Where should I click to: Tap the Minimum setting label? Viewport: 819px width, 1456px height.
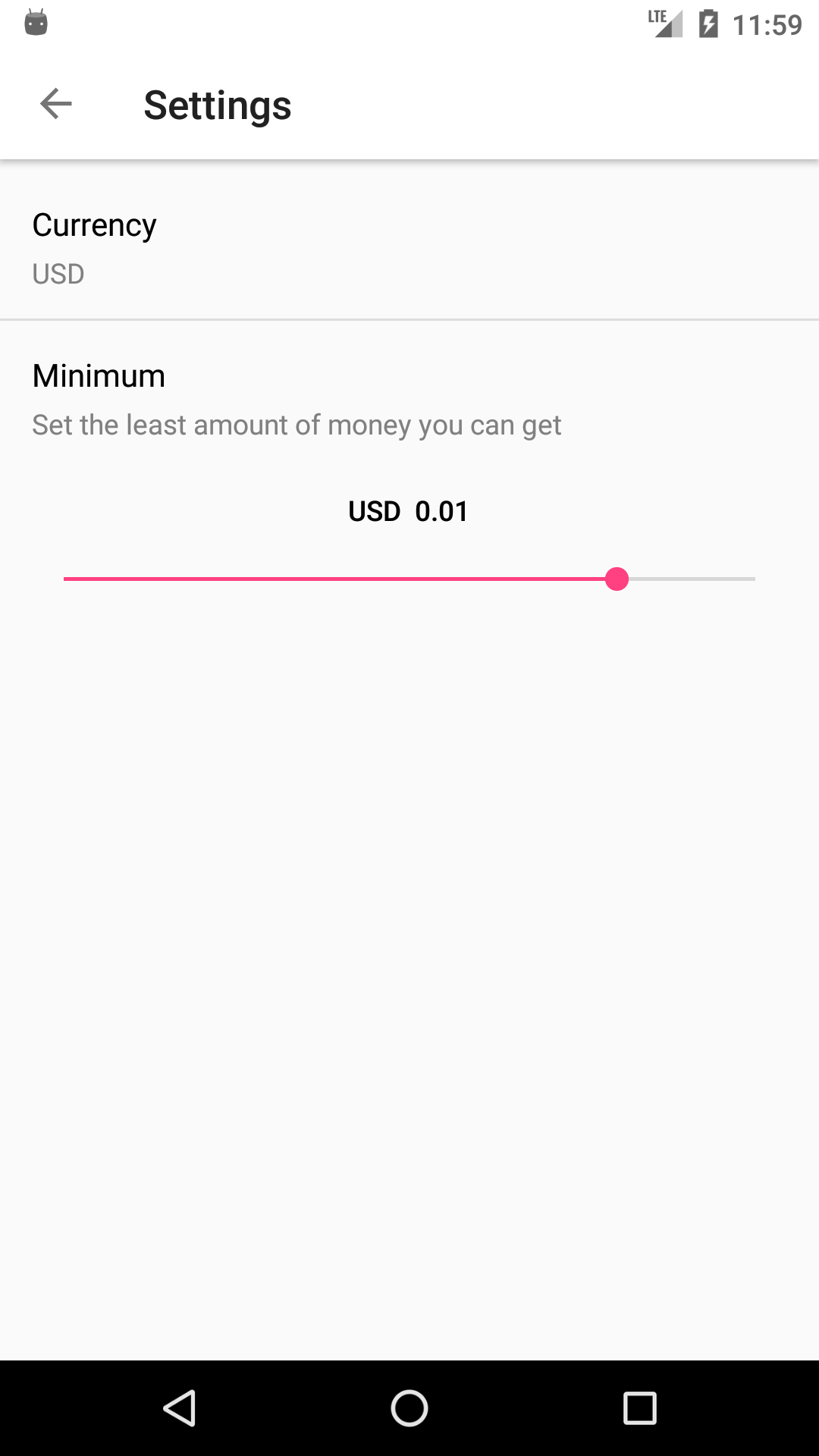(98, 375)
